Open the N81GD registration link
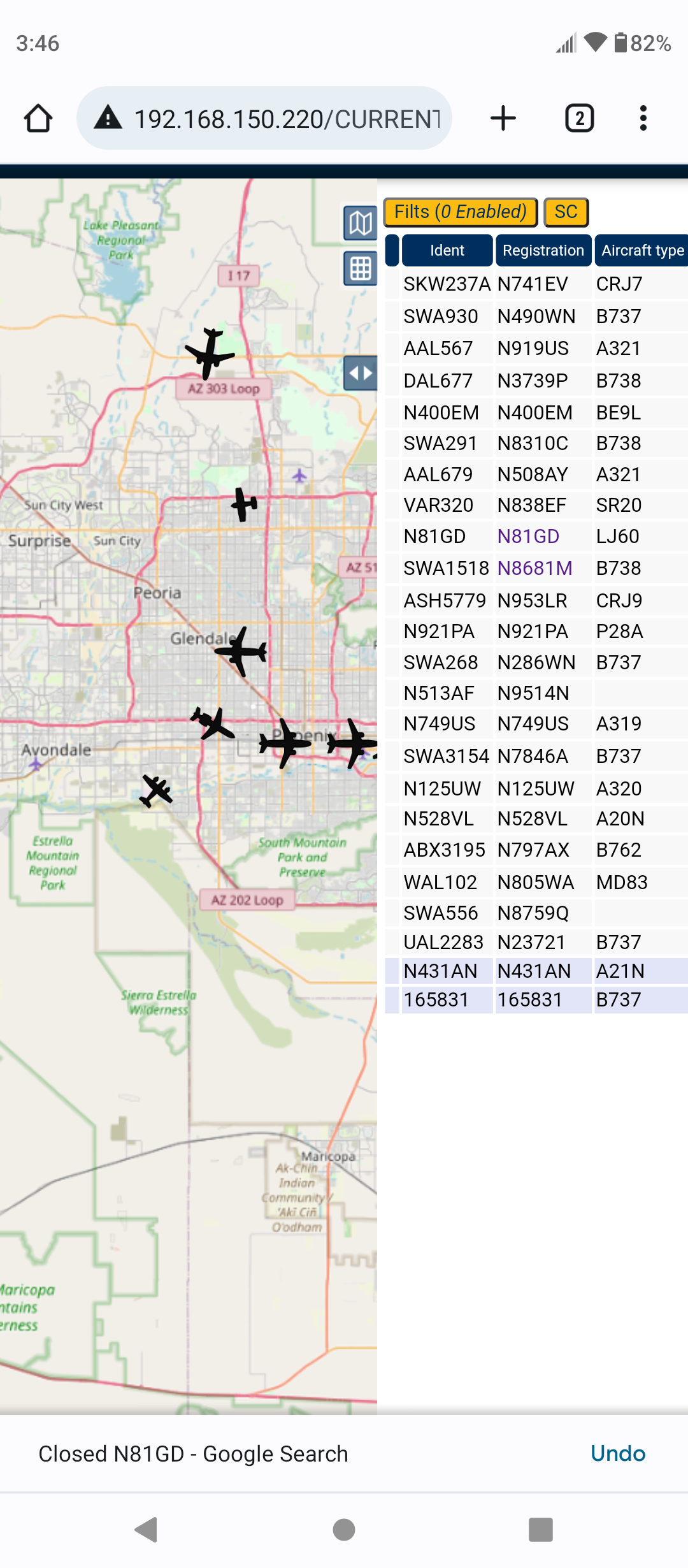Image resolution: width=688 pixels, height=1568 pixels. click(x=528, y=537)
